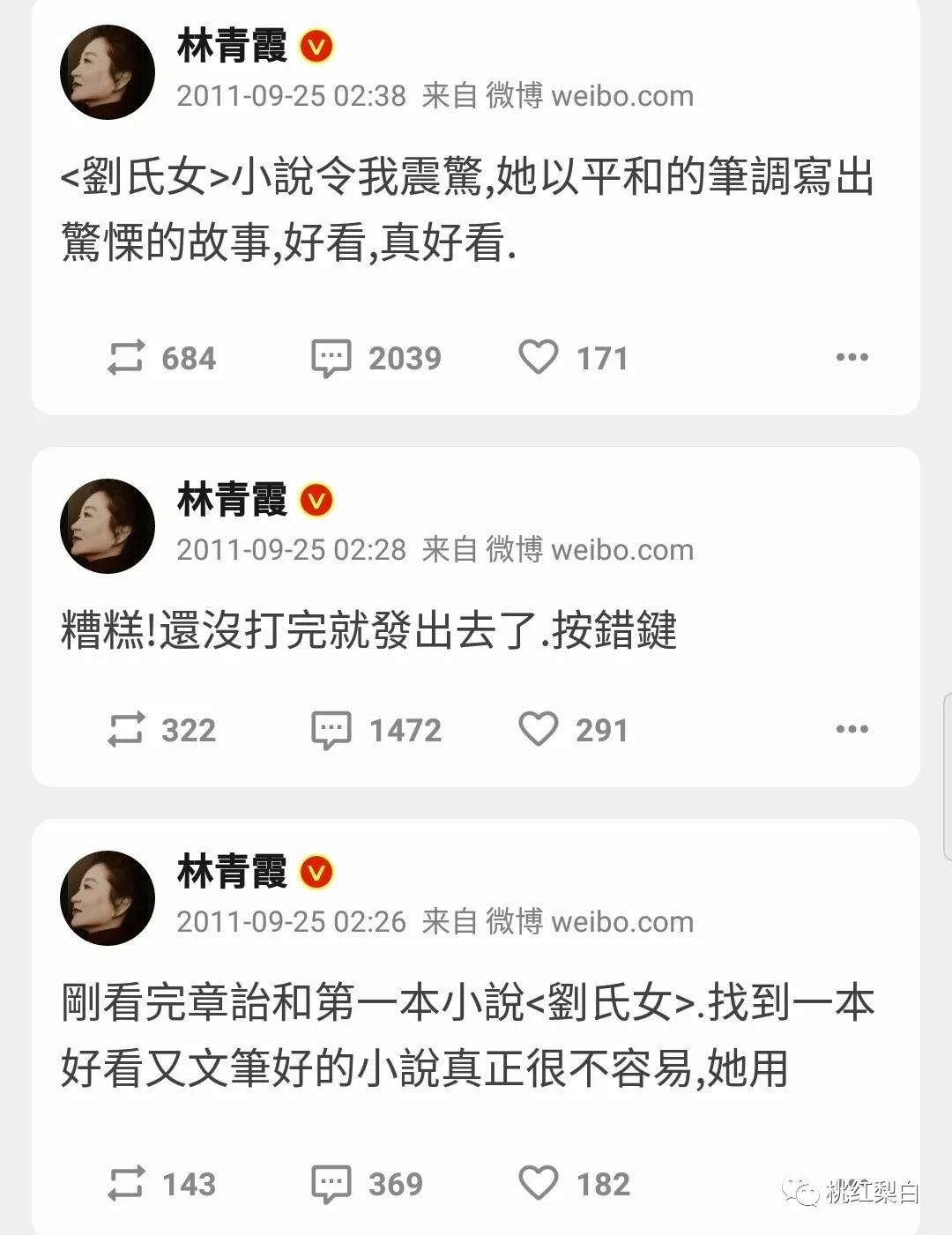952x1235 pixels.
Task: Open 林青霞 profile name on the 02:28 post
Action: click(x=232, y=500)
